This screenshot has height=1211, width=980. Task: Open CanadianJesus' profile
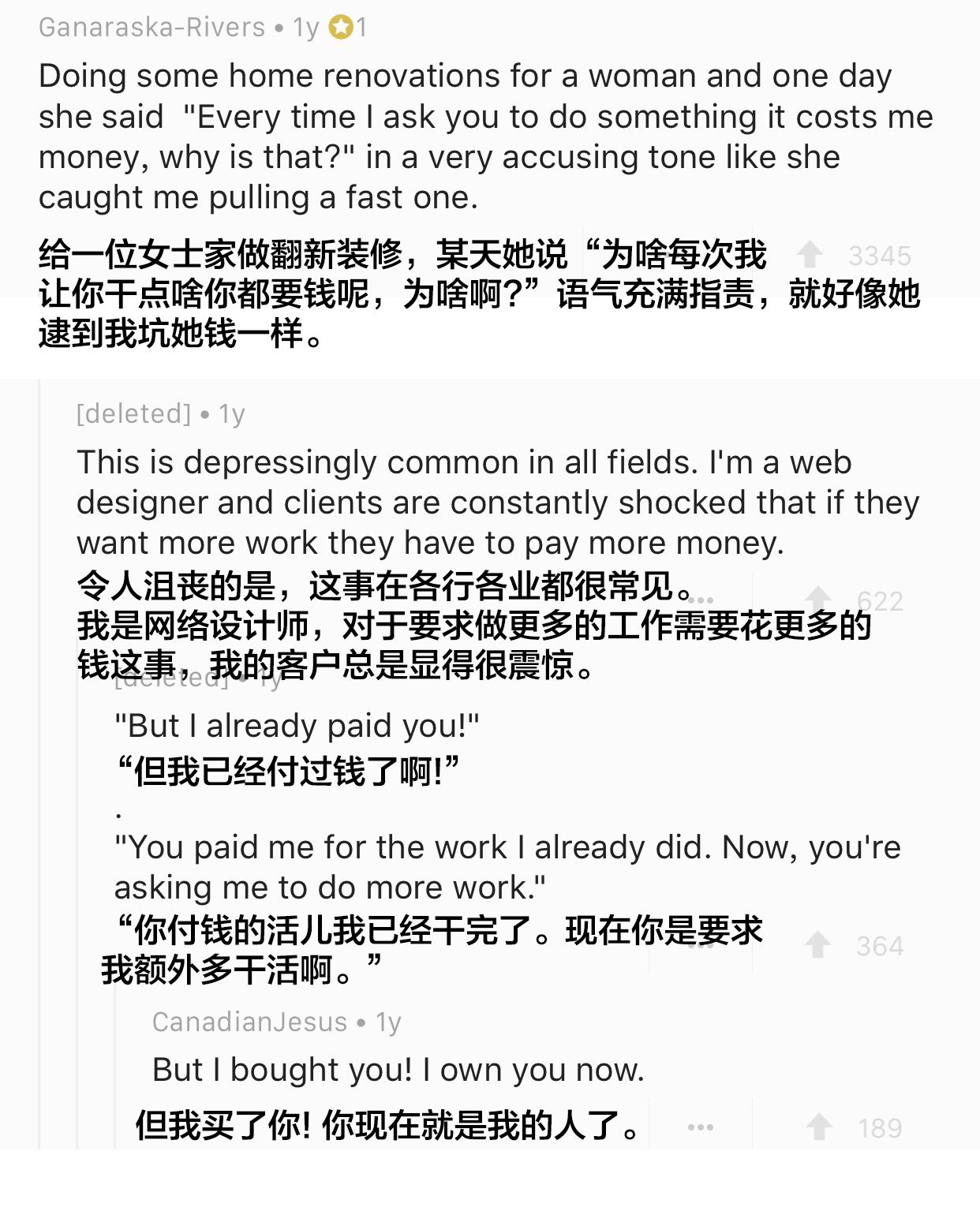(x=249, y=1022)
